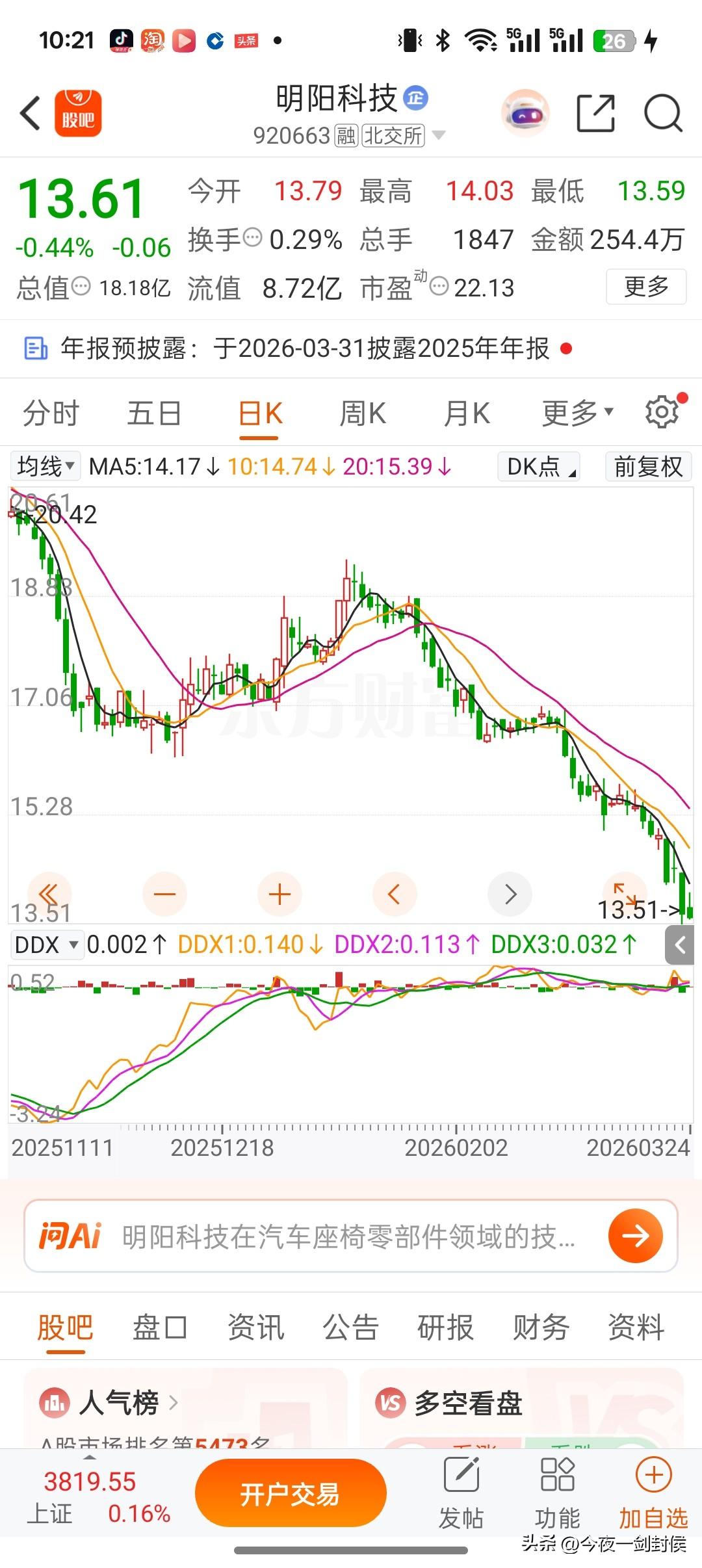The image size is (702, 1568).
Task: Expand the 北交所 stock selector dropdown
Action: pos(439,135)
